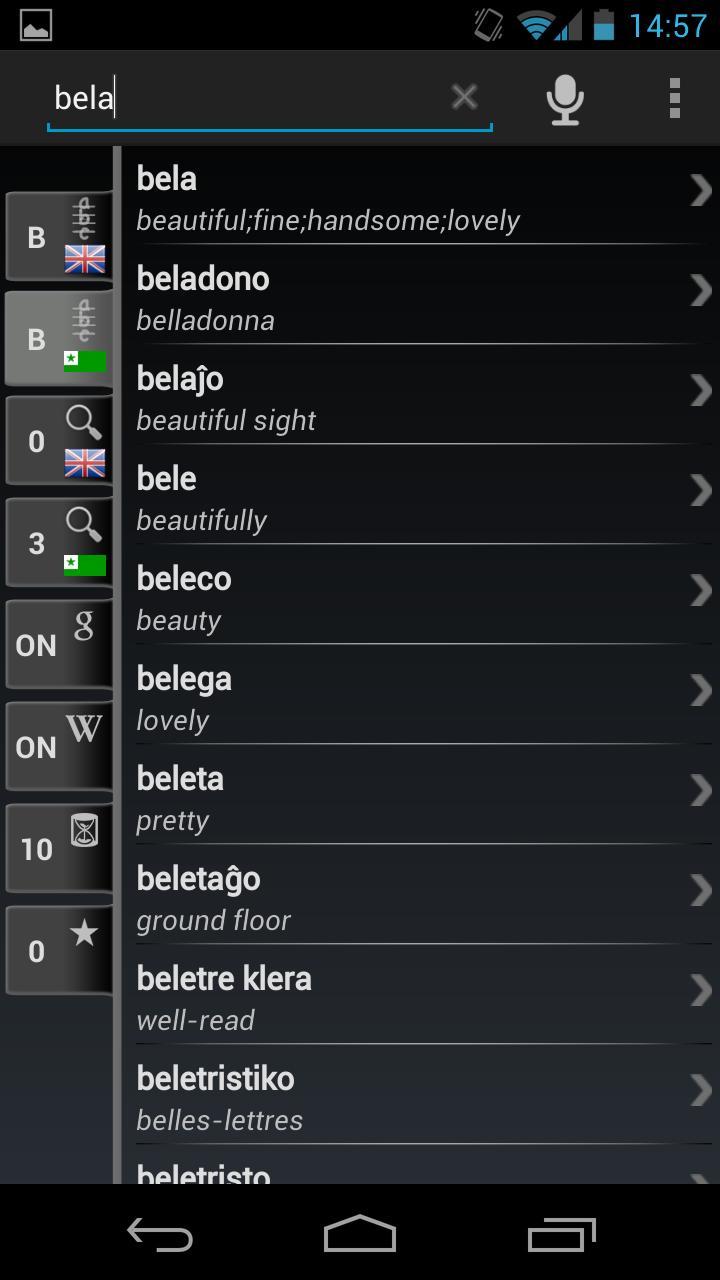Toggle the Google search option off
This screenshot has height=1280, width=720.
(x=58, y=644)
